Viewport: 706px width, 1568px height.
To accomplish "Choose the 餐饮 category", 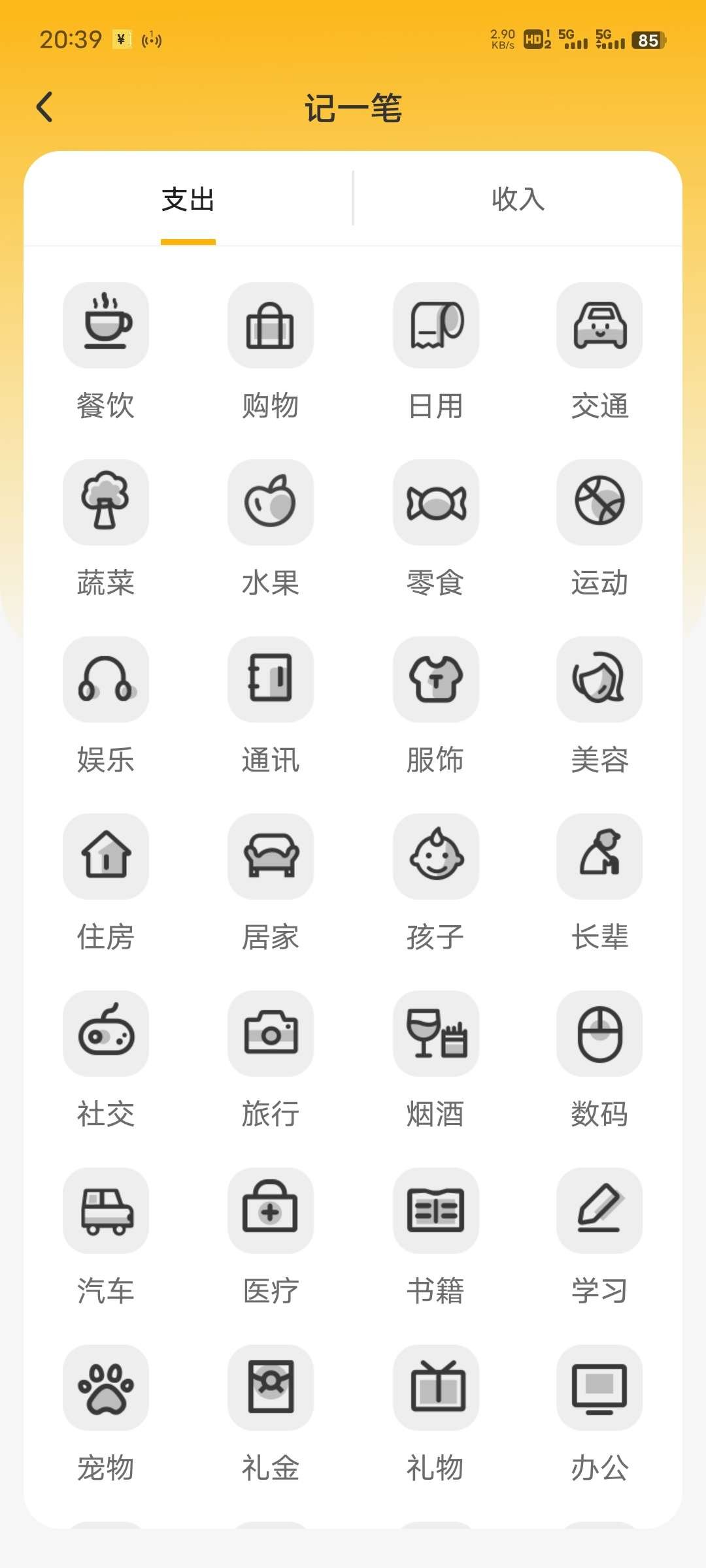I will tap(106, 325).
